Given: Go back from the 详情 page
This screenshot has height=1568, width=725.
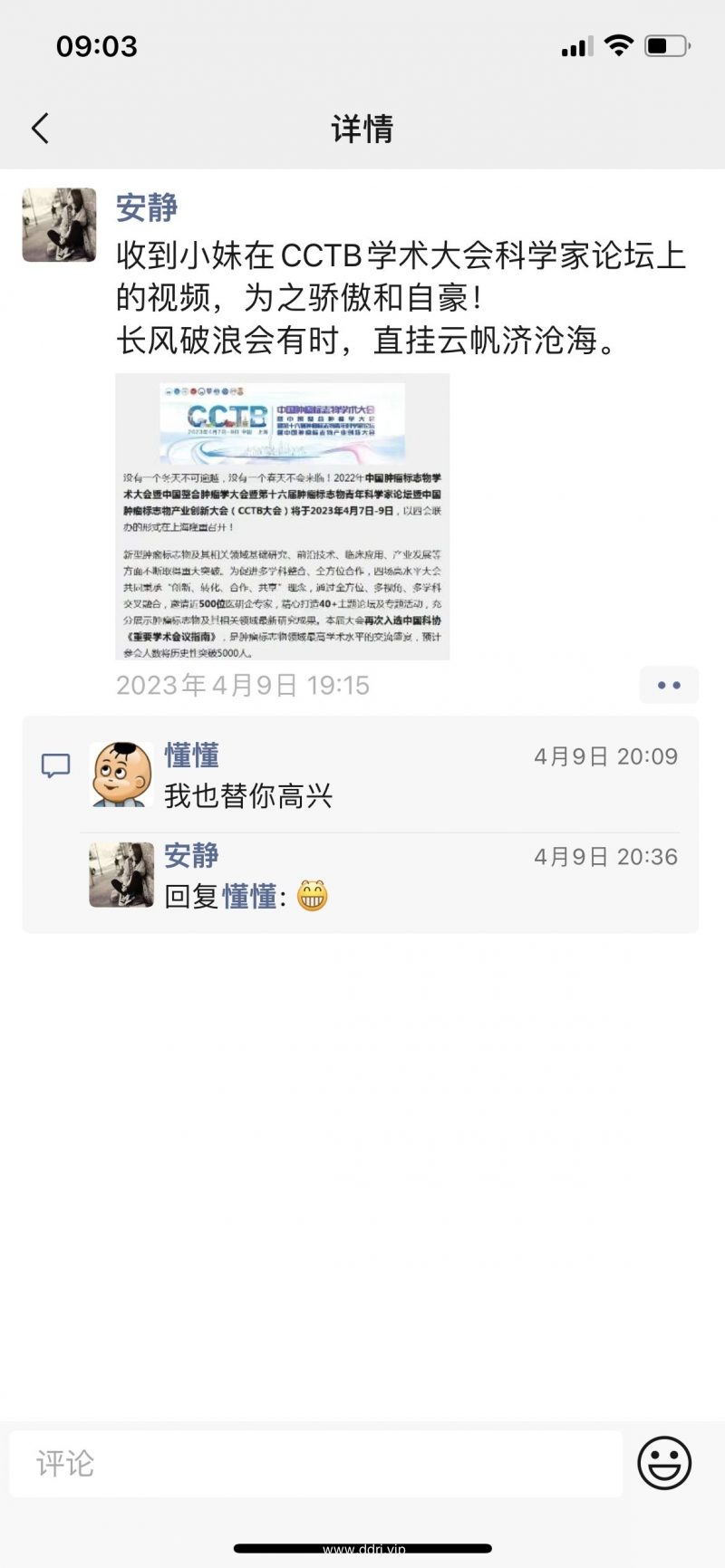Looking at the screenshot, I should click(40, 129).
